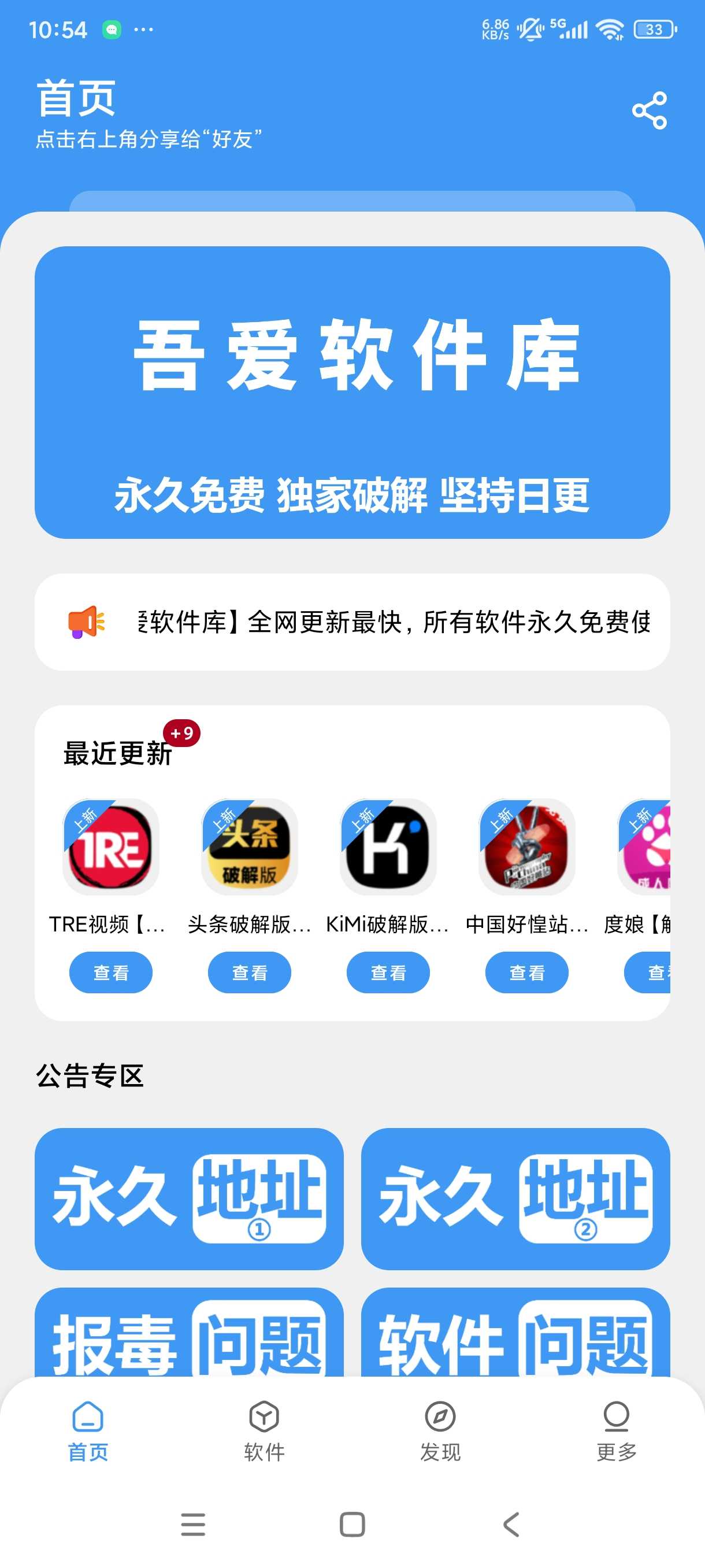Tap 查看 under TRE视频

pyautogui.click(x=111, y=972)
